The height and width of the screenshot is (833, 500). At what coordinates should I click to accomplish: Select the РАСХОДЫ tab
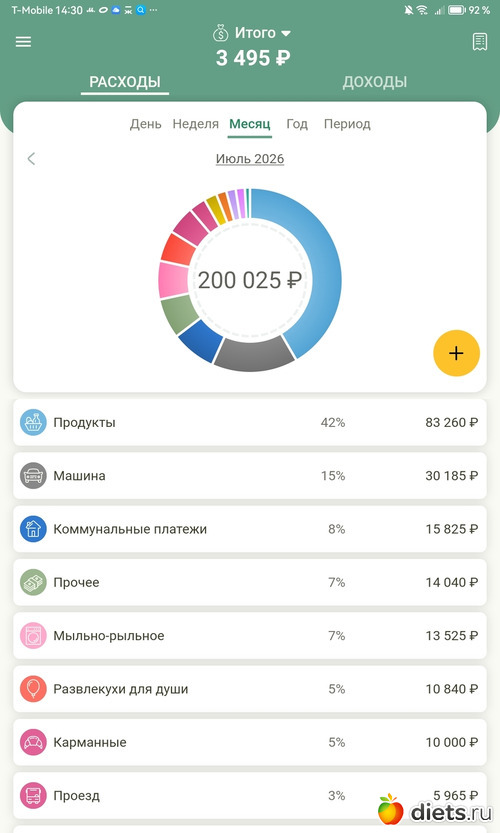[x=125, y=82]
